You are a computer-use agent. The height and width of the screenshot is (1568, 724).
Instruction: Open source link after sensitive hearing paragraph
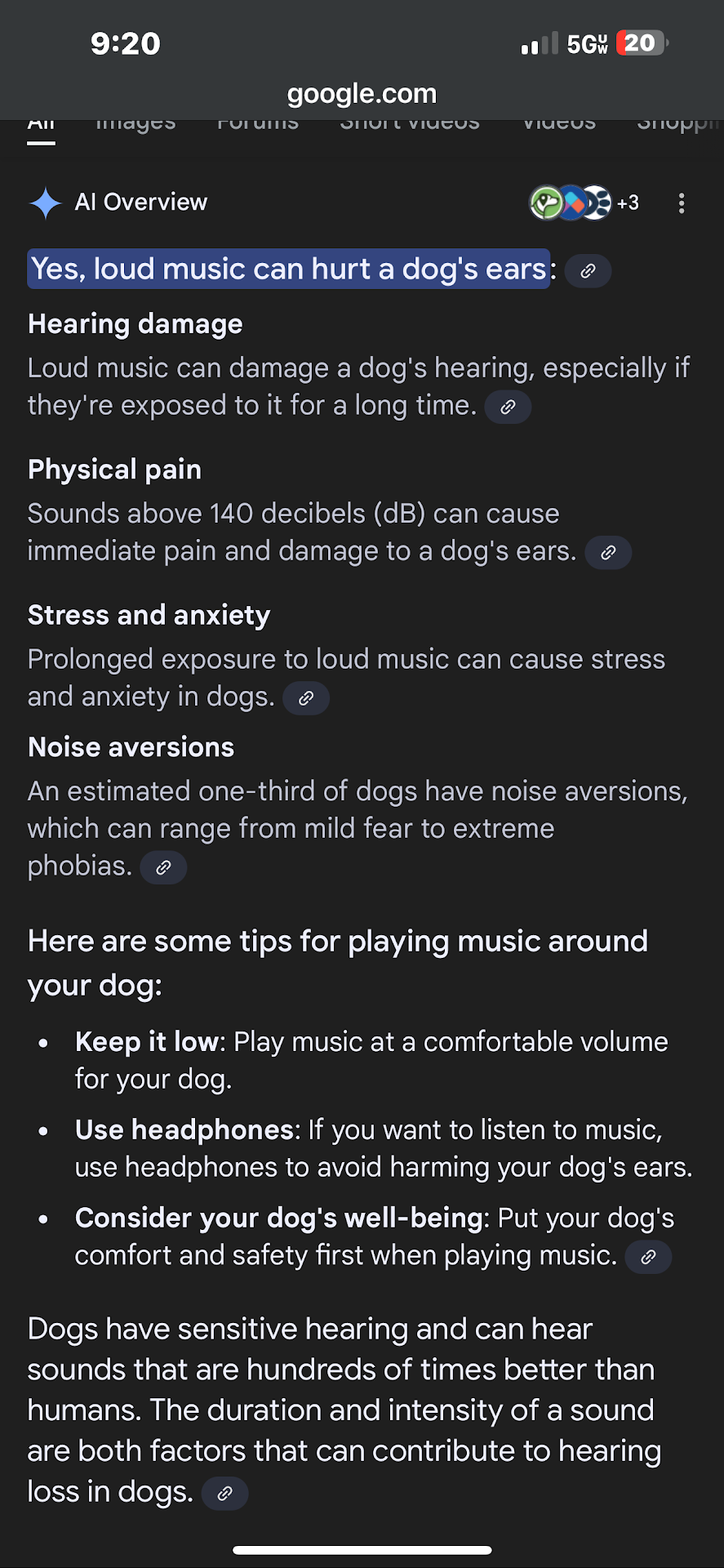tap(224, 1494)
